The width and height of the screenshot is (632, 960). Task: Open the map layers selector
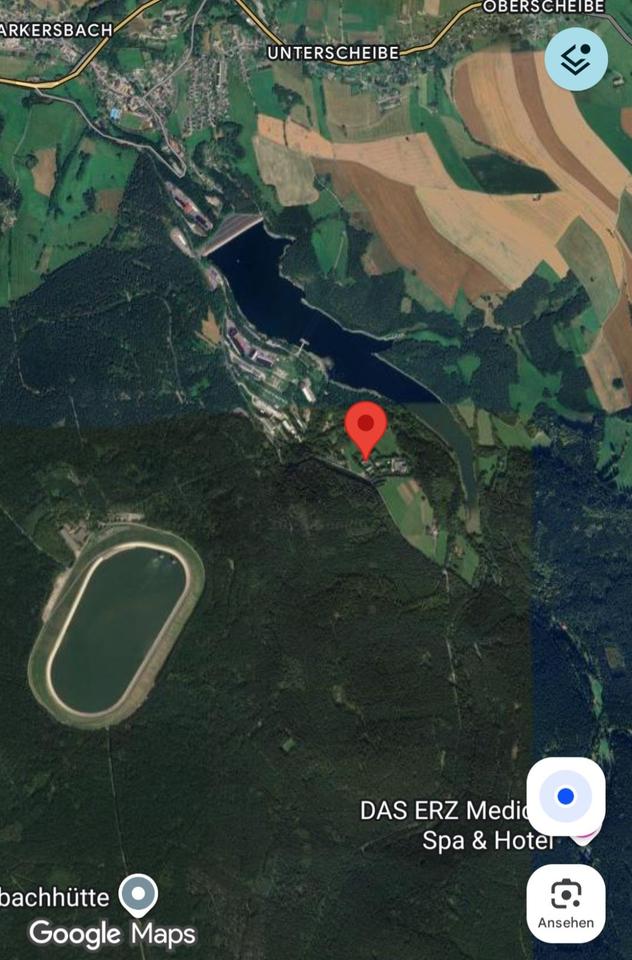click(576, 59)
